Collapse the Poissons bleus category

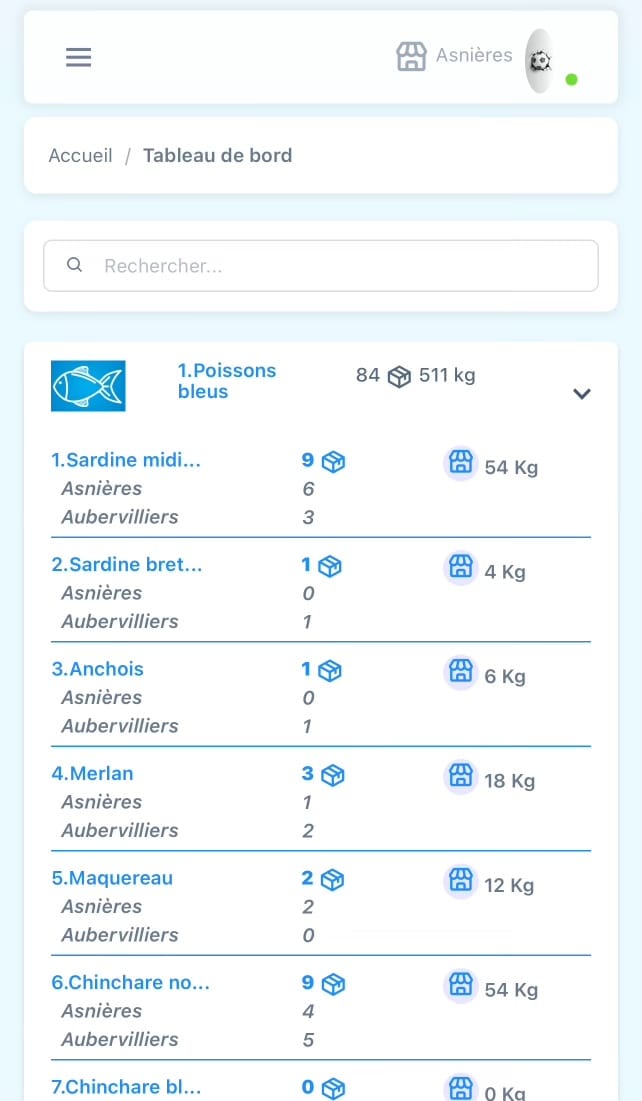tap(581, 394)
